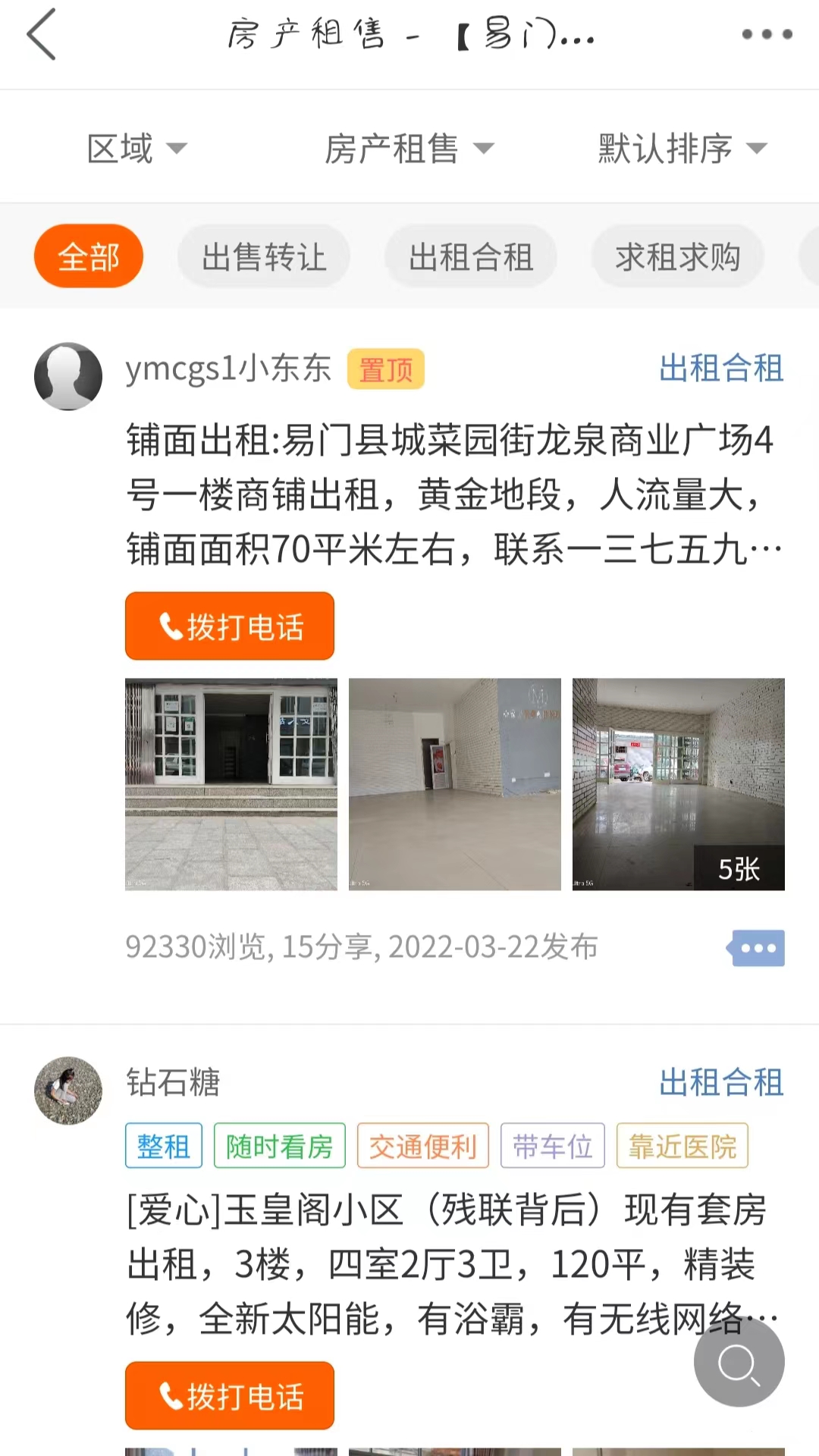Open the 默认排序 sorting dropdown
The image size is (819, 1456).
click(x=682, y=148)
